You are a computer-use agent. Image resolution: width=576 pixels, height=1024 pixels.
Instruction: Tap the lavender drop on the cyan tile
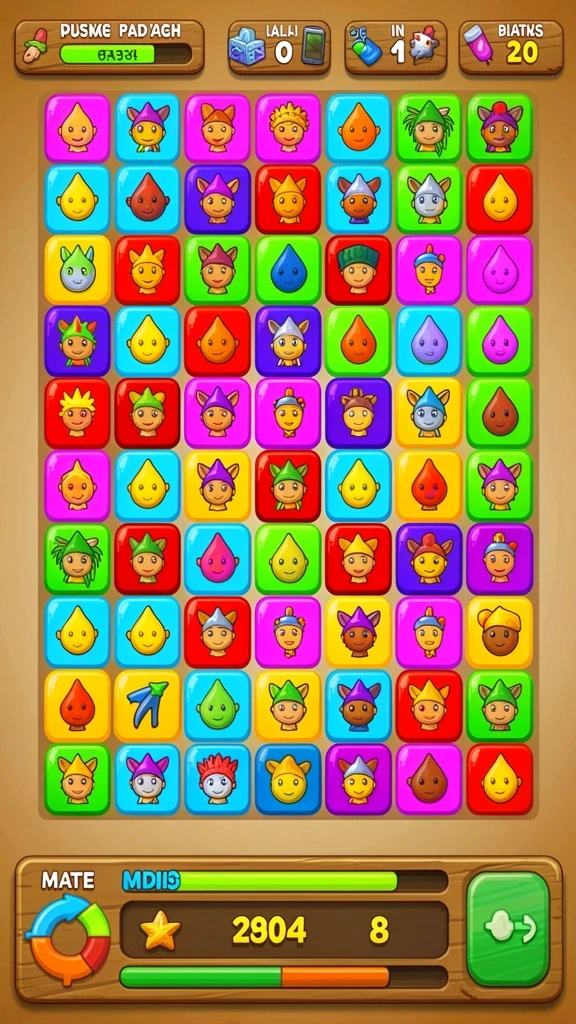[x=428, y=340]
